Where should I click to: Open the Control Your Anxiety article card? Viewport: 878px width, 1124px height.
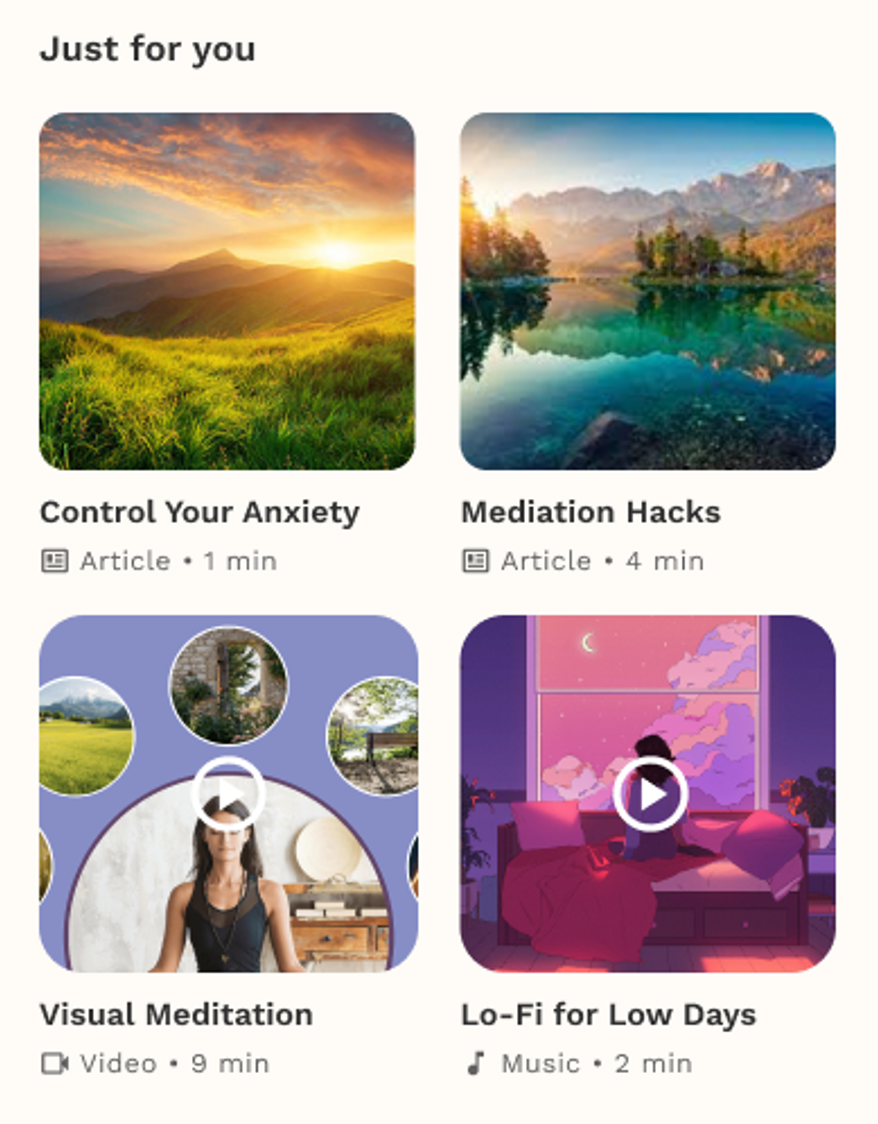click(x=227, y=291)
